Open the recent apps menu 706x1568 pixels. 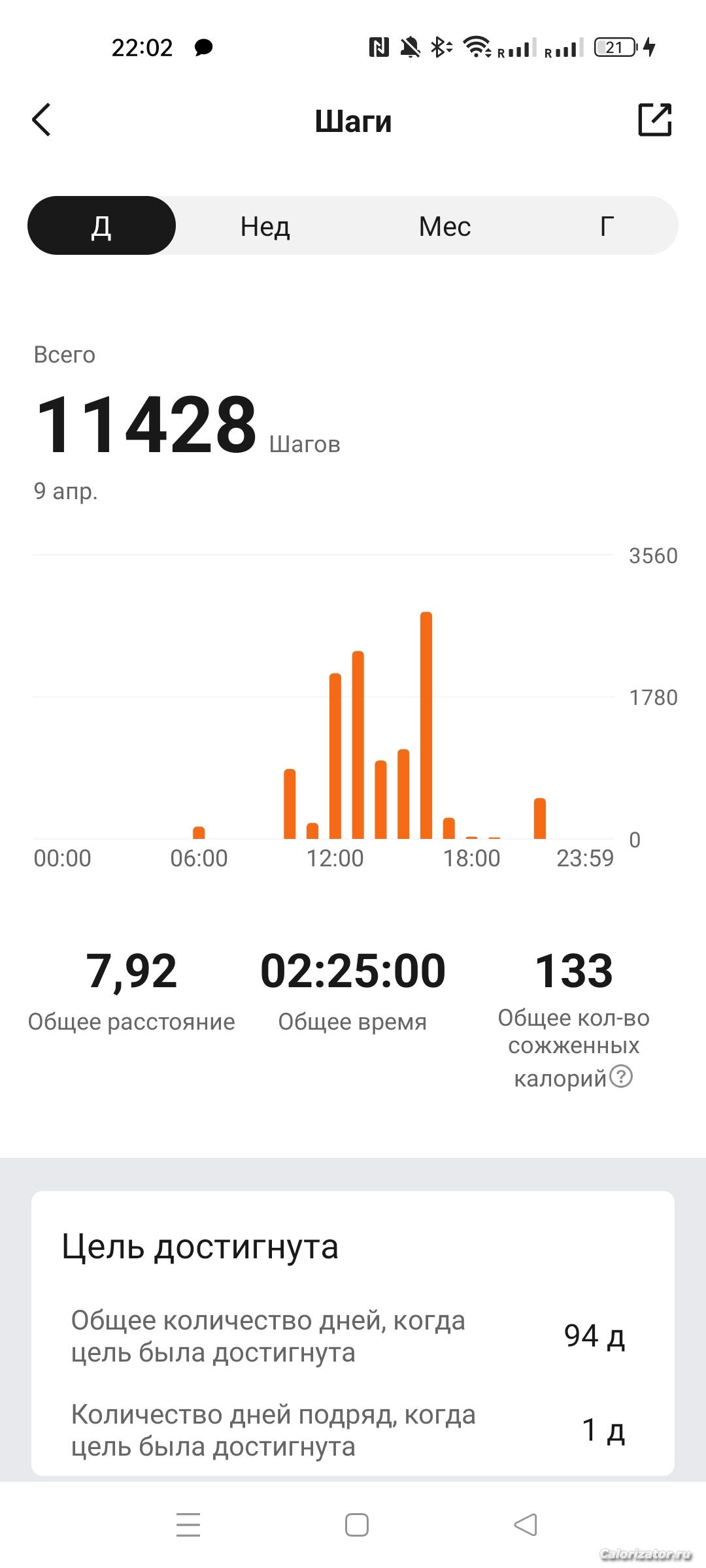point(188,1525)
